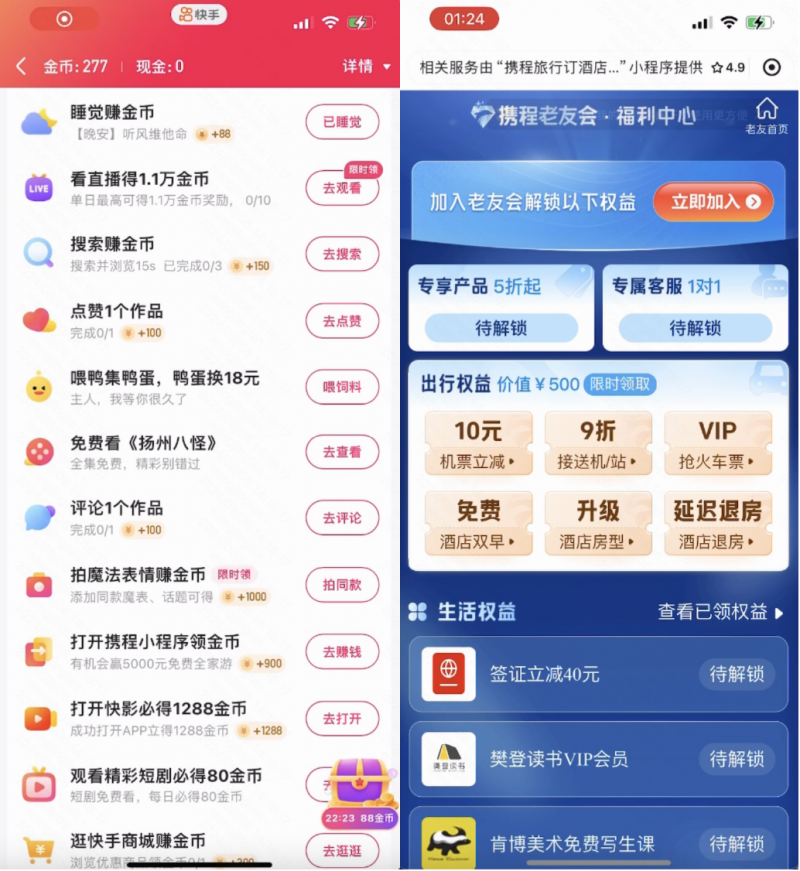Tap 去观看 for live stream coins
The height and width of the screenshot is (871, 800).
coord(342,188)
